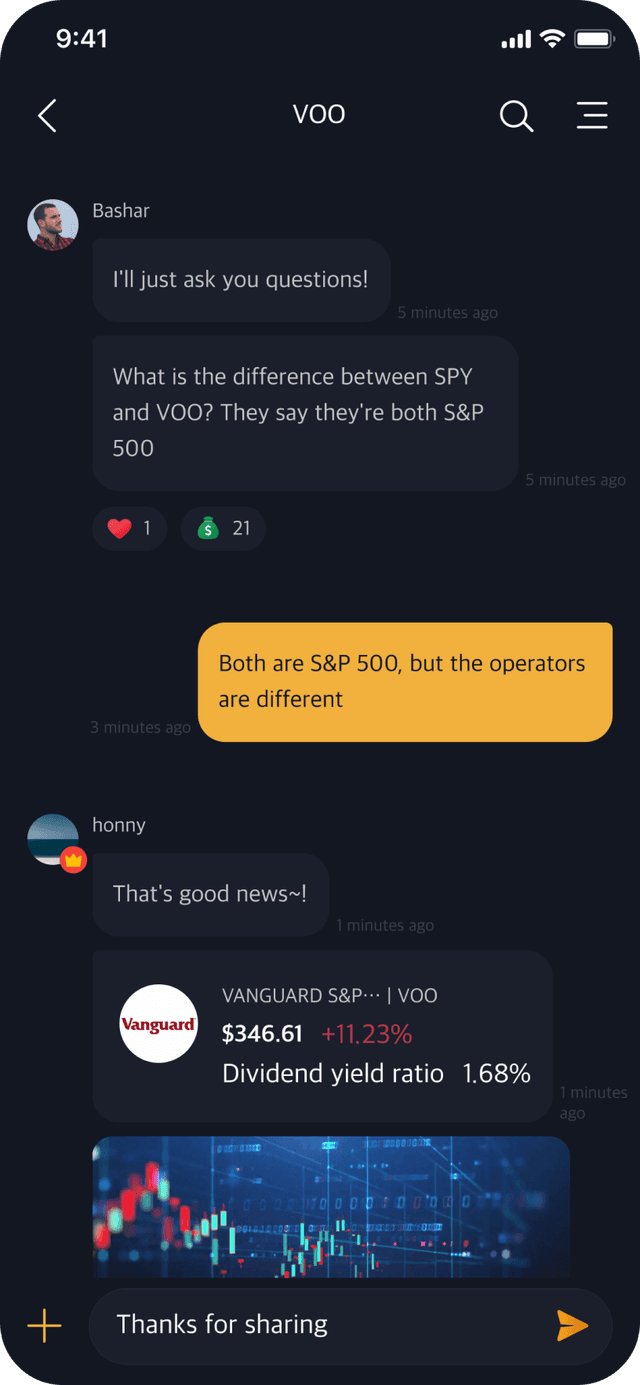Open the hamburger menu
Viewport: 640px width, 1385px height.
tap(592, 116)
